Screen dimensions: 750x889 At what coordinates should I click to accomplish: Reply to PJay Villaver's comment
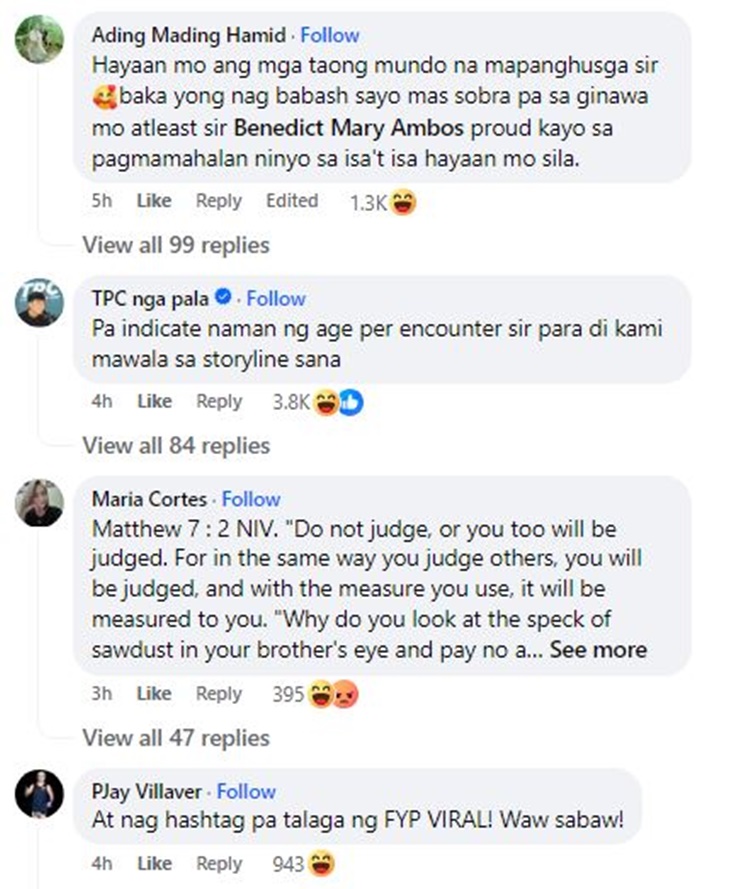click(218, 863)
